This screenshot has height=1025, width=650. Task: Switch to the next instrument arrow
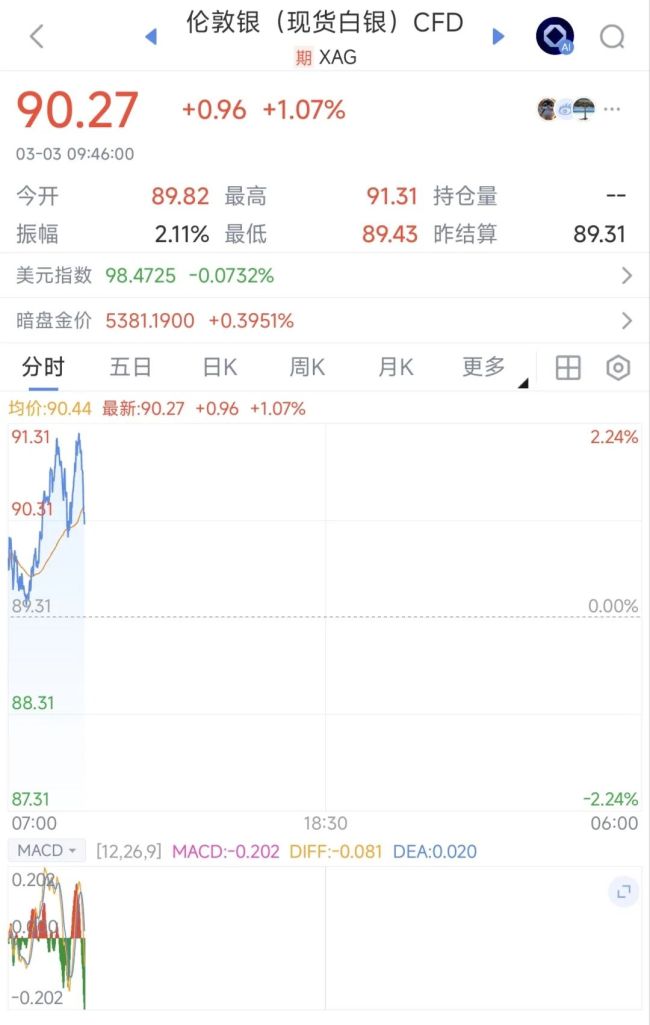pos(498,37)
